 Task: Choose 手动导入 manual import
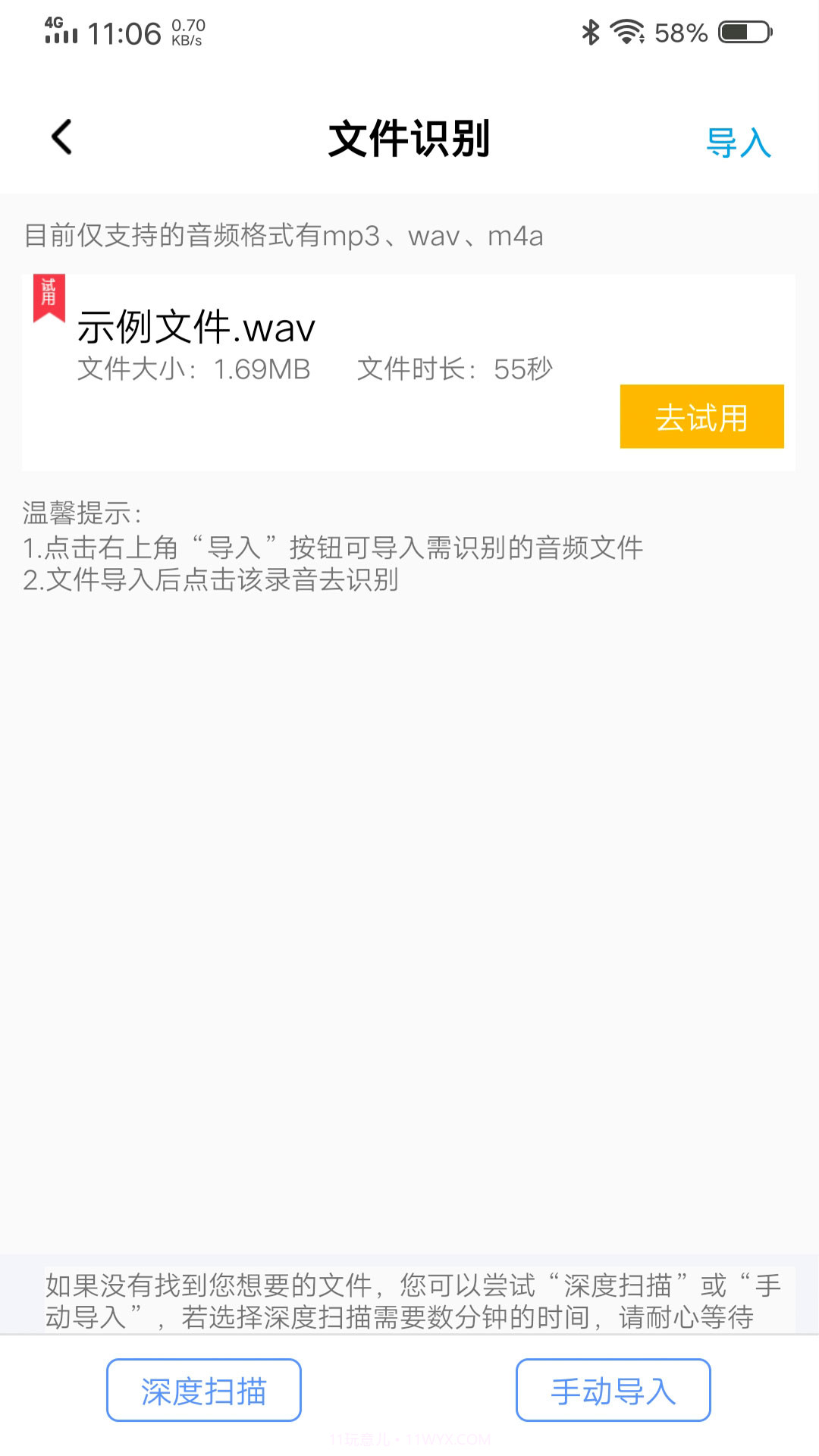613,1389
